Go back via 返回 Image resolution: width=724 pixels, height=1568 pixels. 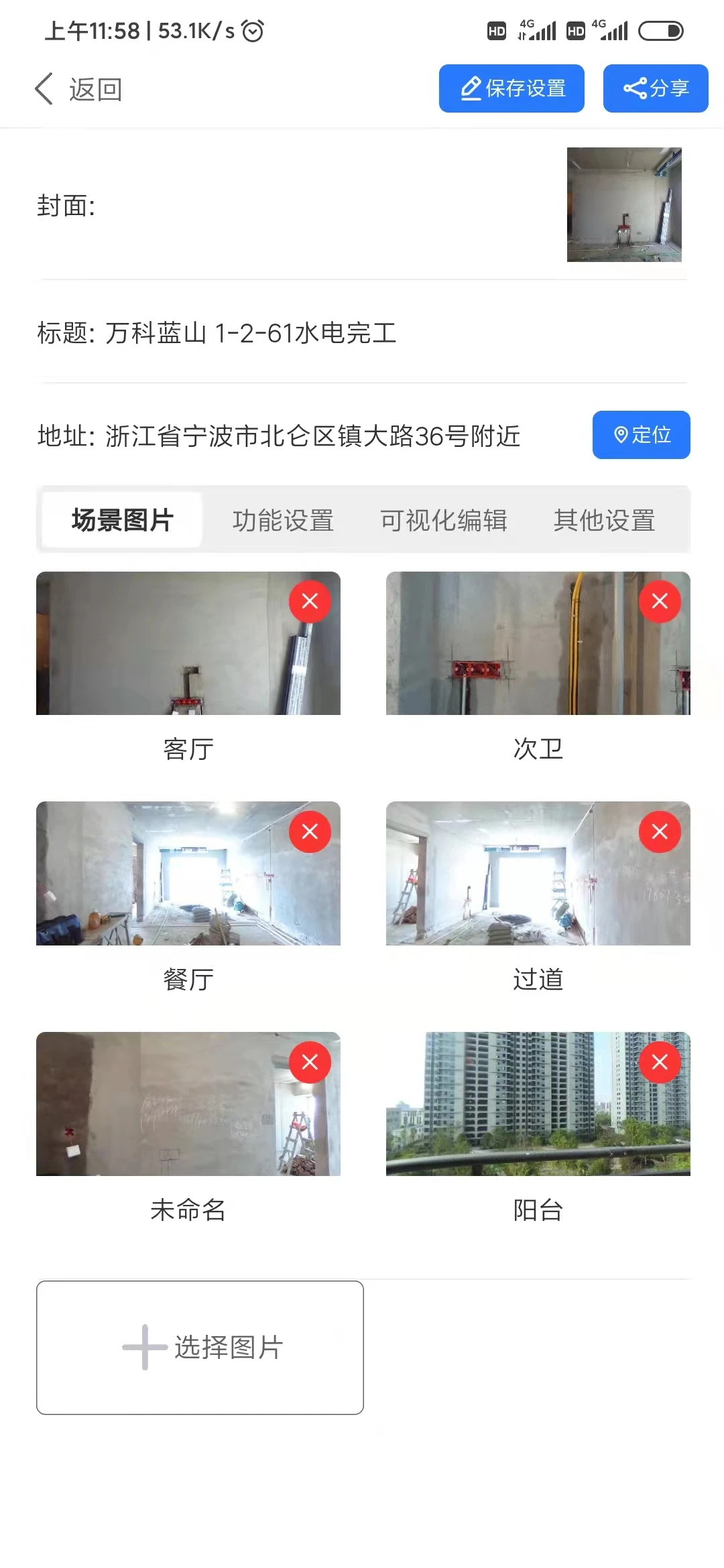(78, 89)
